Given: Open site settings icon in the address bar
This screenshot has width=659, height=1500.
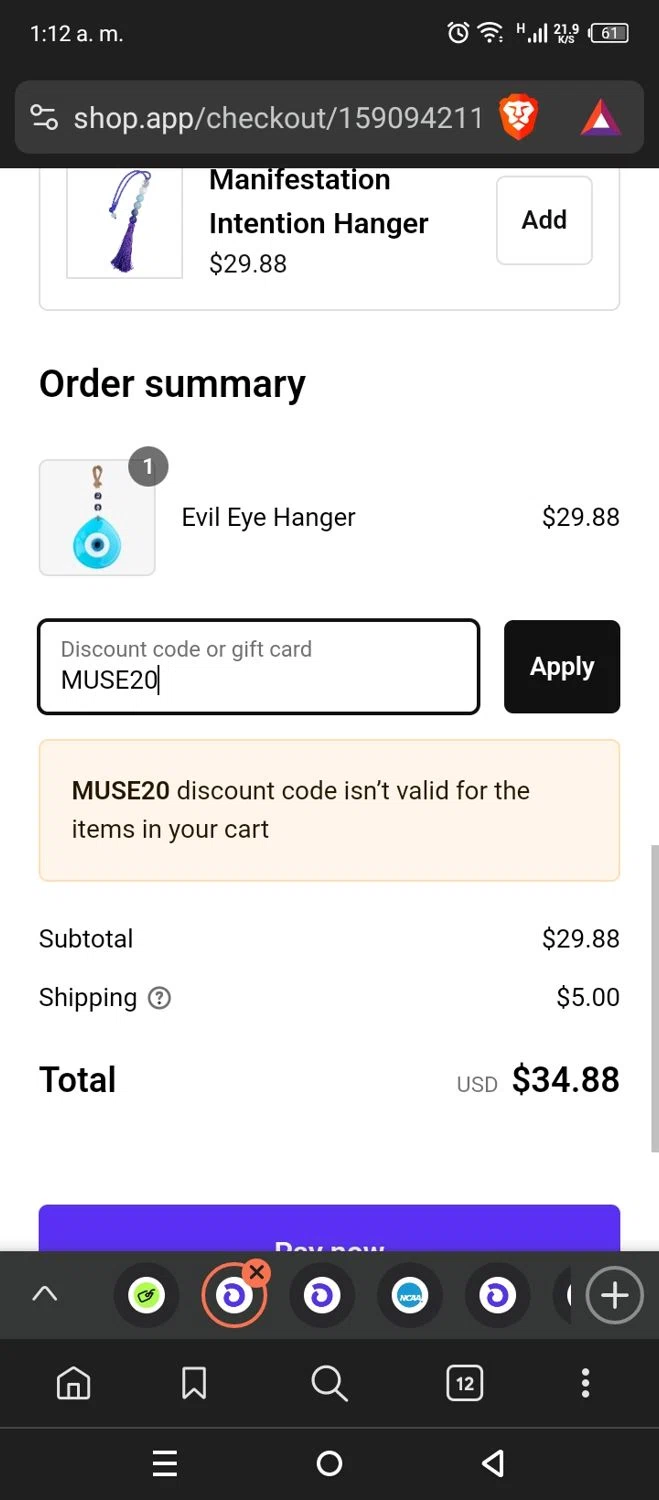Looking at the screenshot, I should pyautogui.click(x=44, y=118).
